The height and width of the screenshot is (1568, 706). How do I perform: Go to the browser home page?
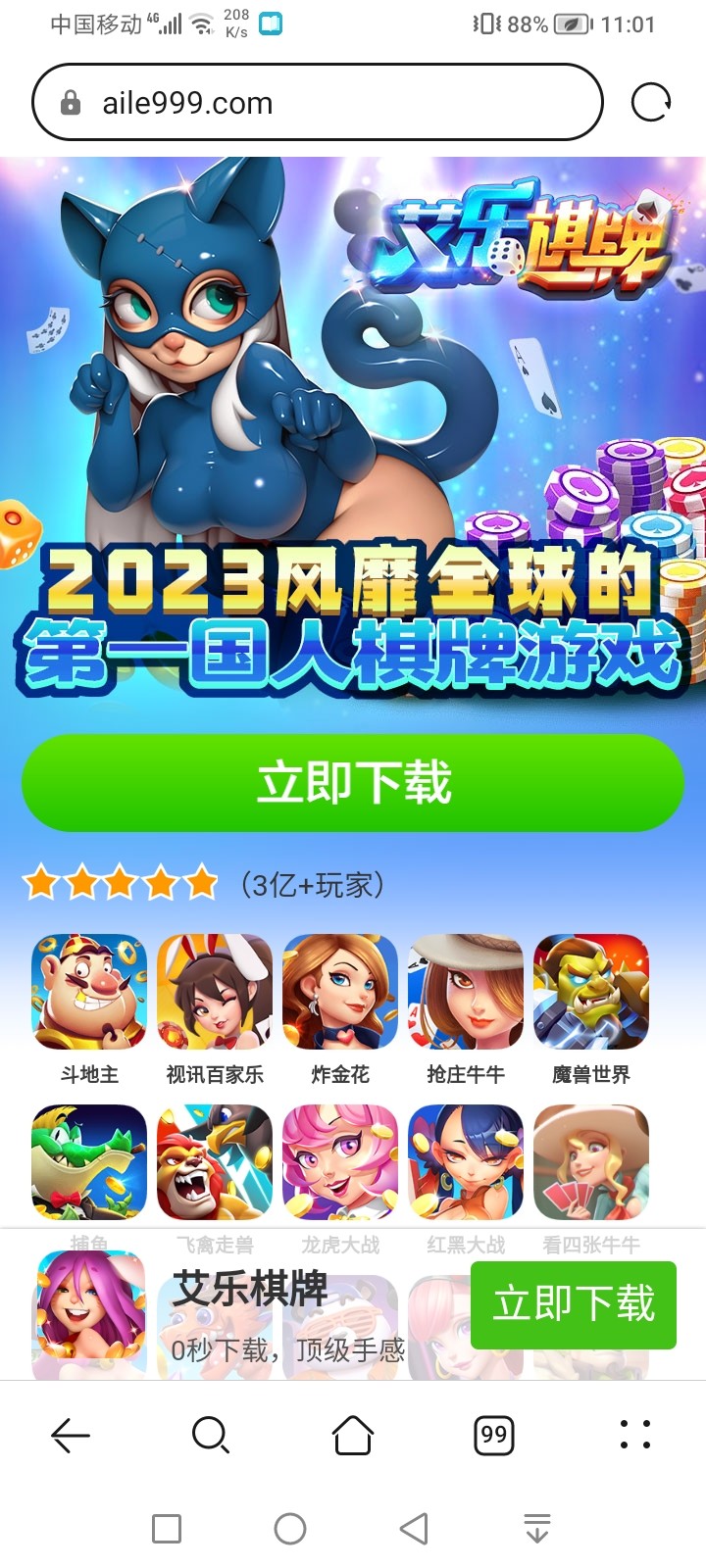coord(353,1436)
